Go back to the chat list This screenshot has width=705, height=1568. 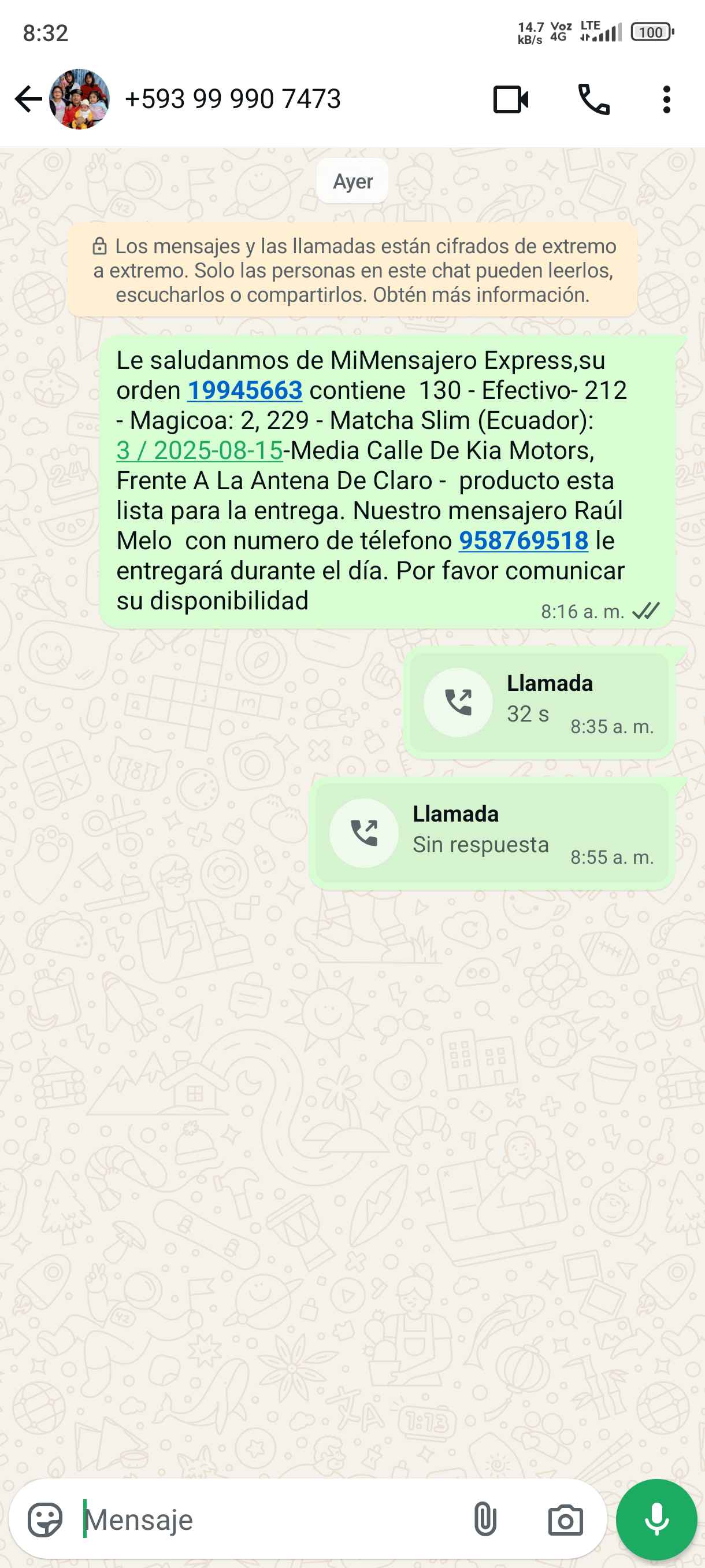27,99
